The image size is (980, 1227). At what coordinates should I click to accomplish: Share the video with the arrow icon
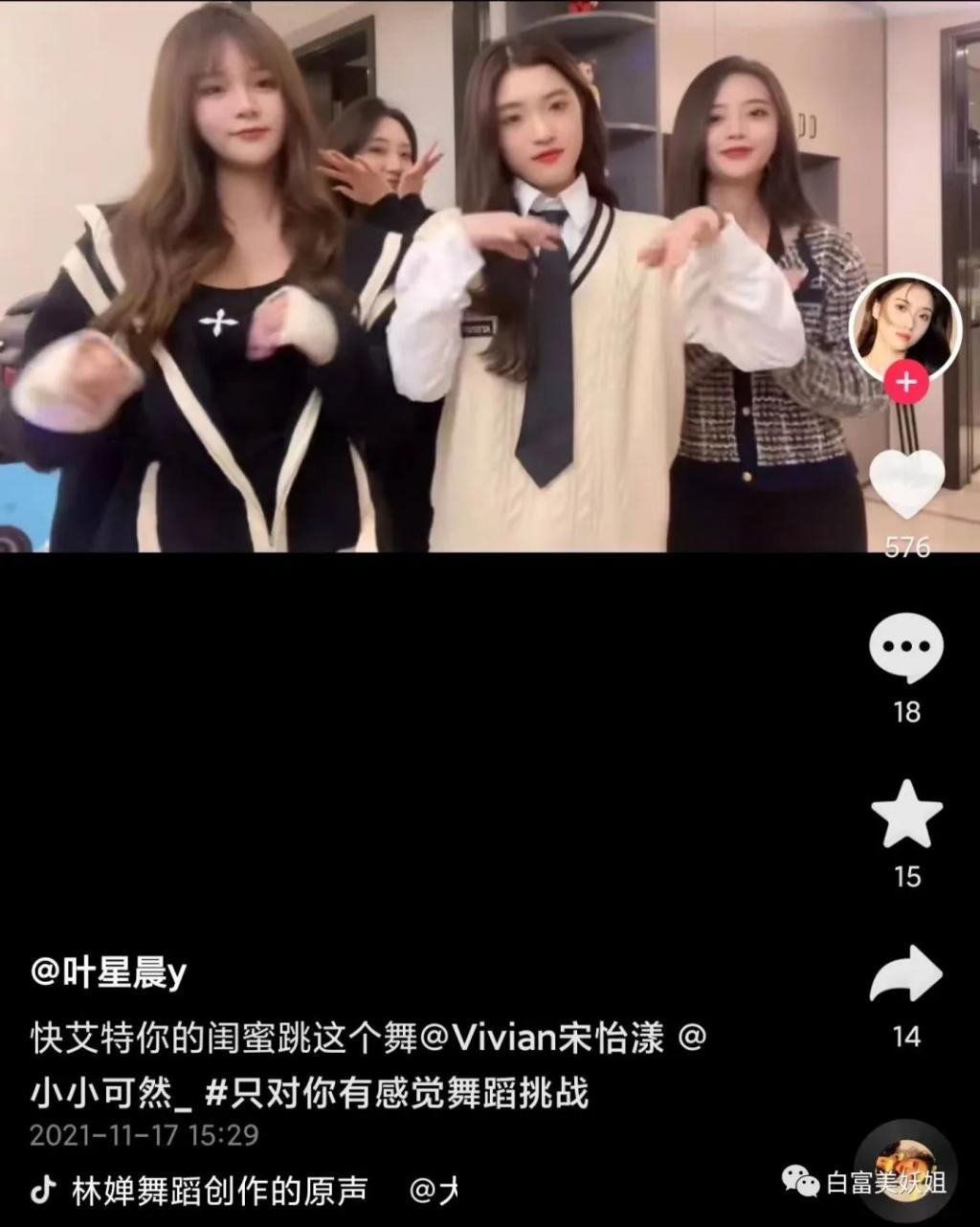(906, 974)
